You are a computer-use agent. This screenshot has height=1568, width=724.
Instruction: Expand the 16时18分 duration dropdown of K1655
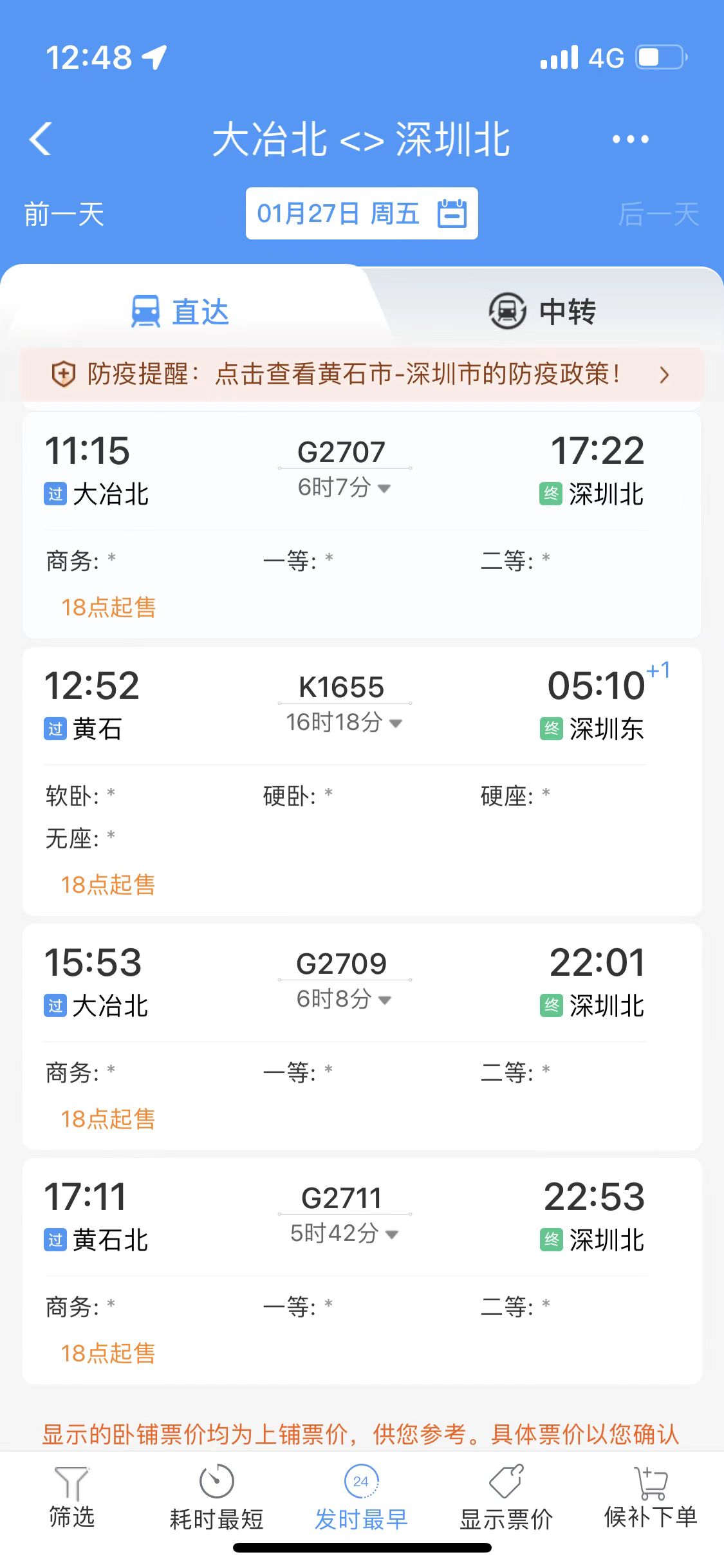(344, 723)
